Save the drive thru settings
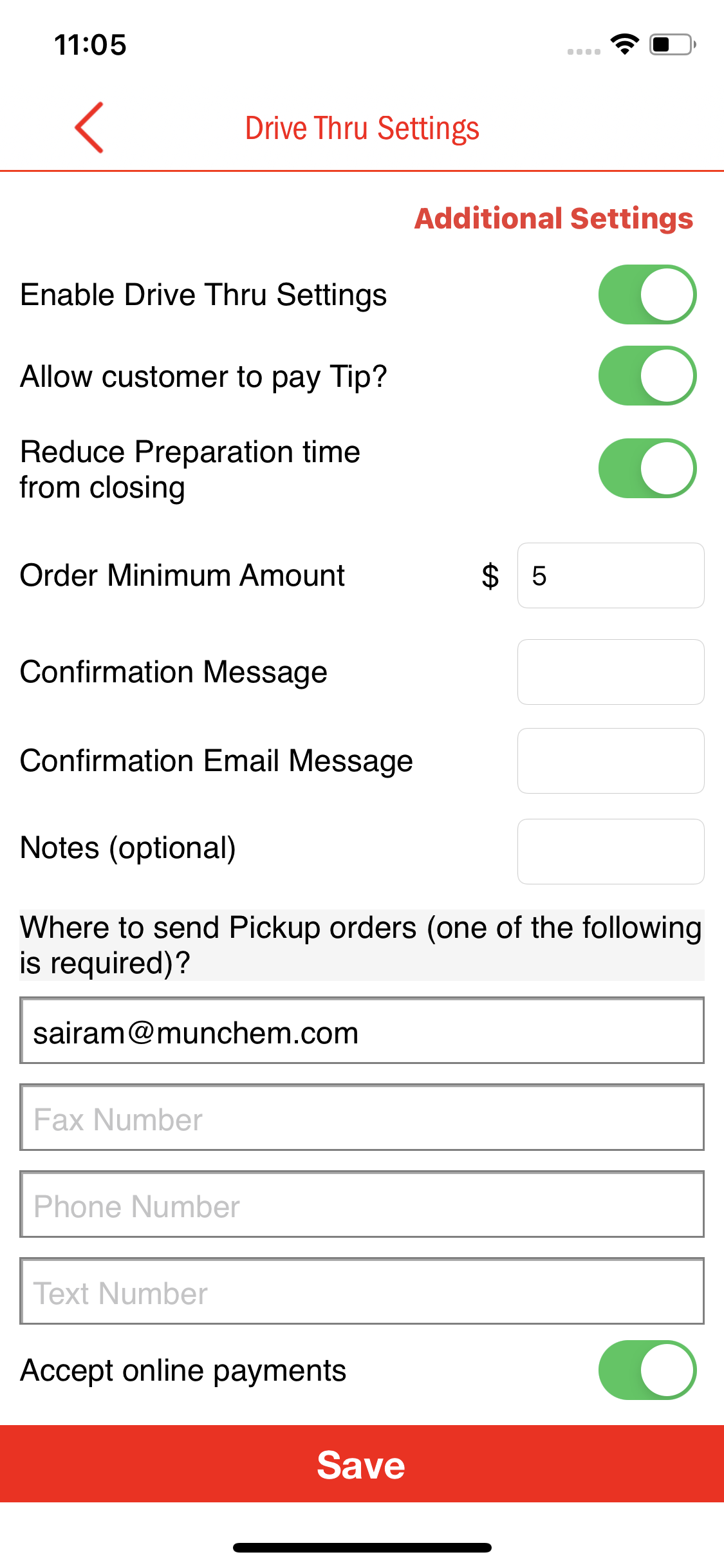724x1568 pixels. click(362, 1464)
